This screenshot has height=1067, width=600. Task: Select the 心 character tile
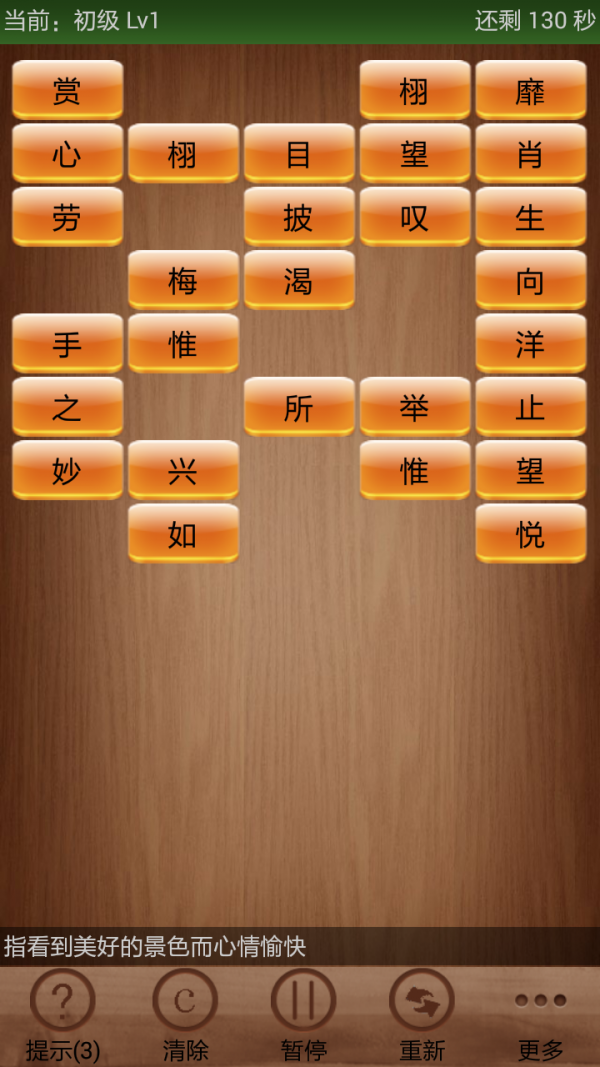pos(67,154)
